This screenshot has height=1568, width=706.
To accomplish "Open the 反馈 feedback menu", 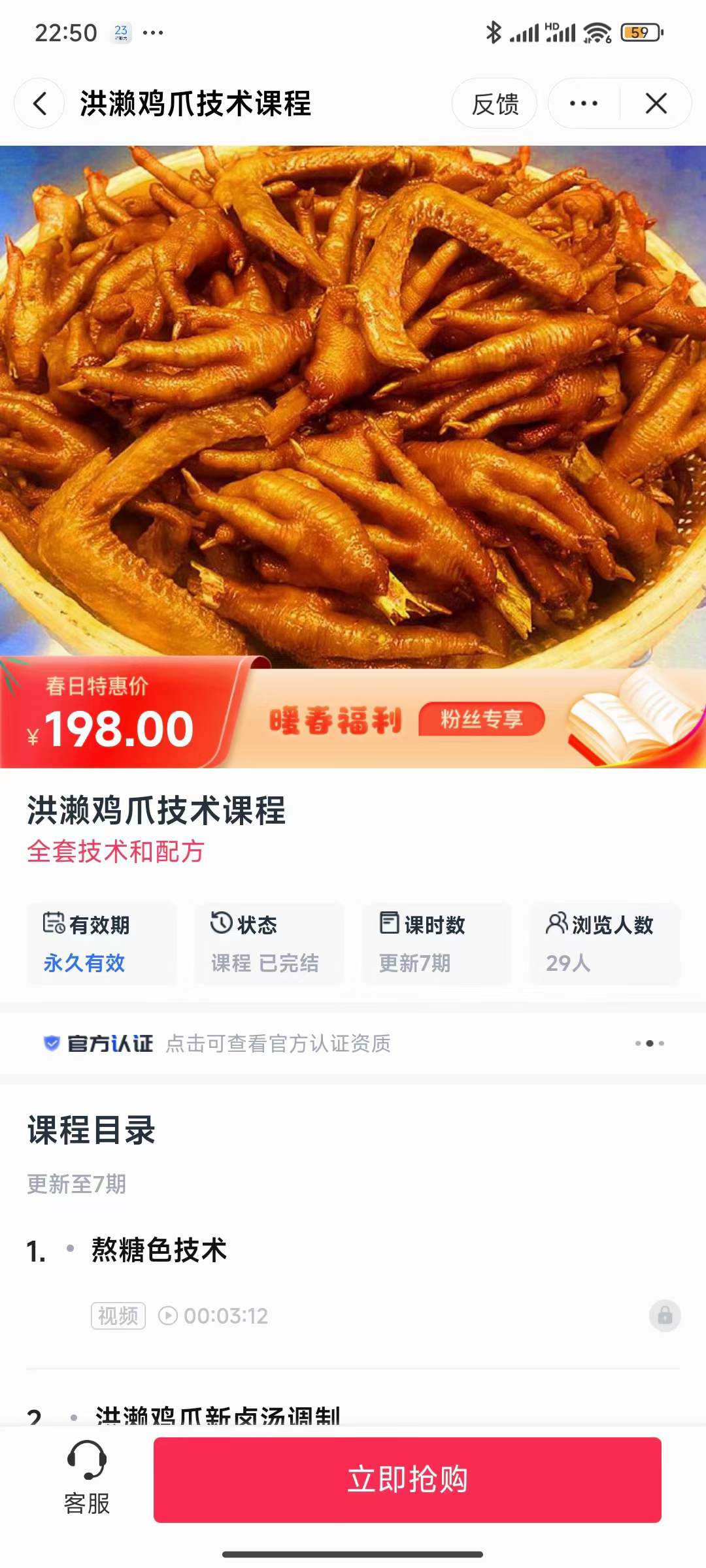I will (495, 103).
